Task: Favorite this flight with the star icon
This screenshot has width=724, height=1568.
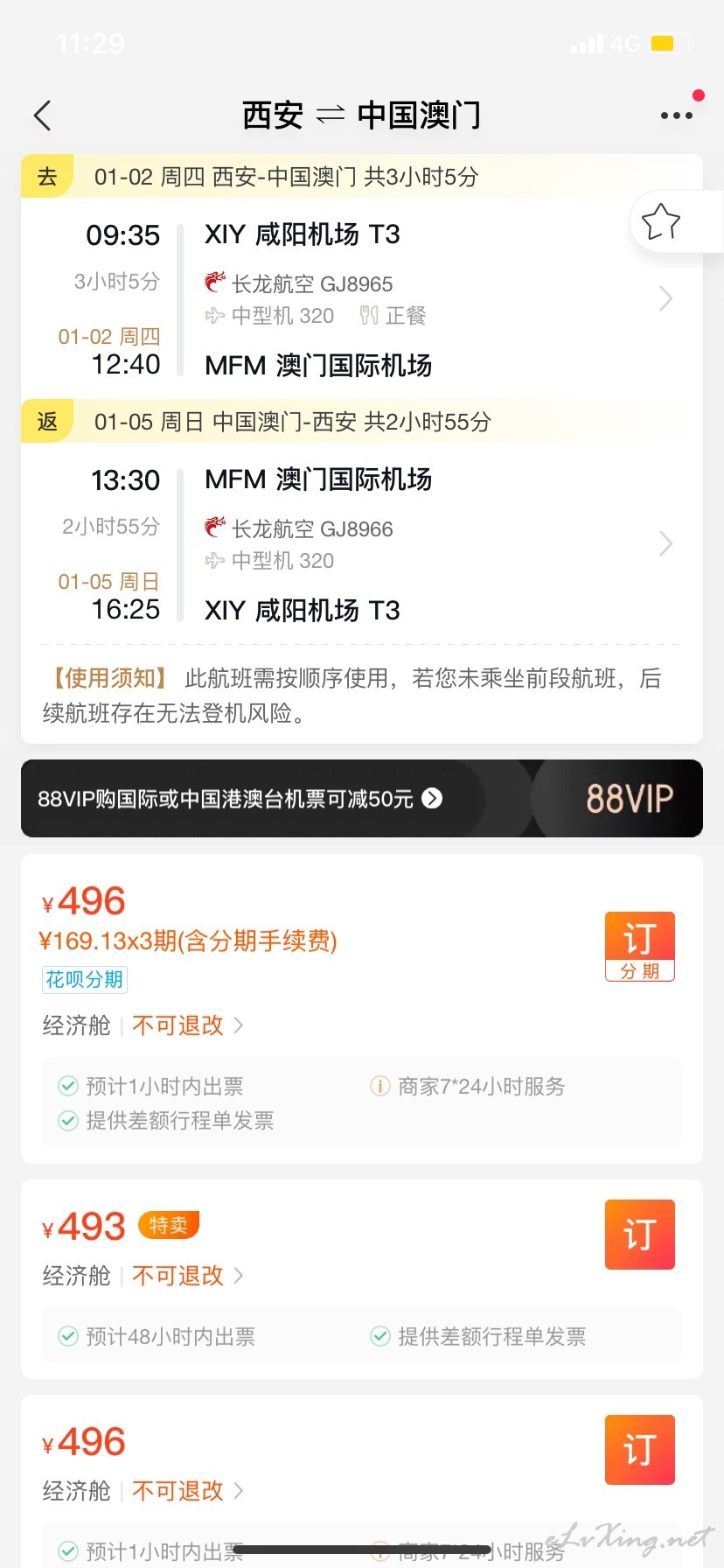Action: coord(661,222)
